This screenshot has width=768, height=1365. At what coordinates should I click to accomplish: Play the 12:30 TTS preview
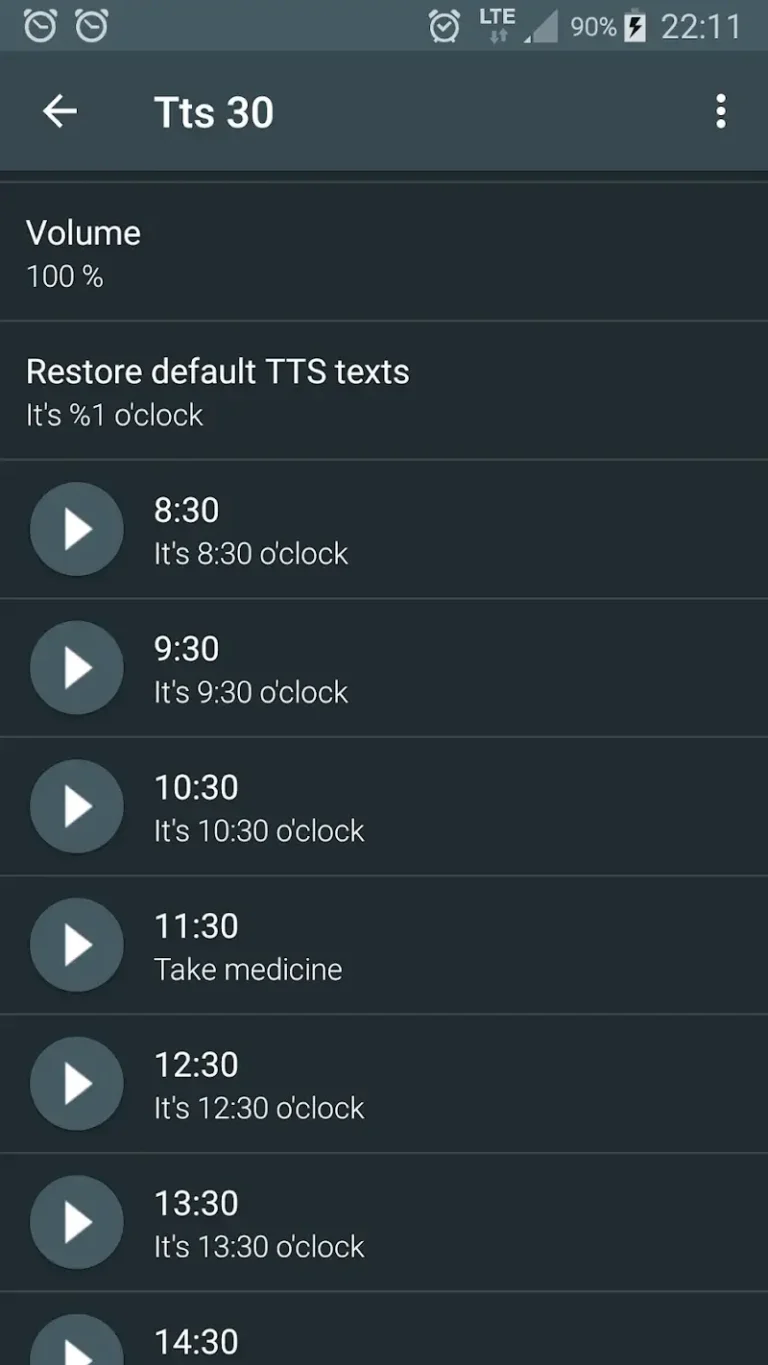pos(76,1082)
